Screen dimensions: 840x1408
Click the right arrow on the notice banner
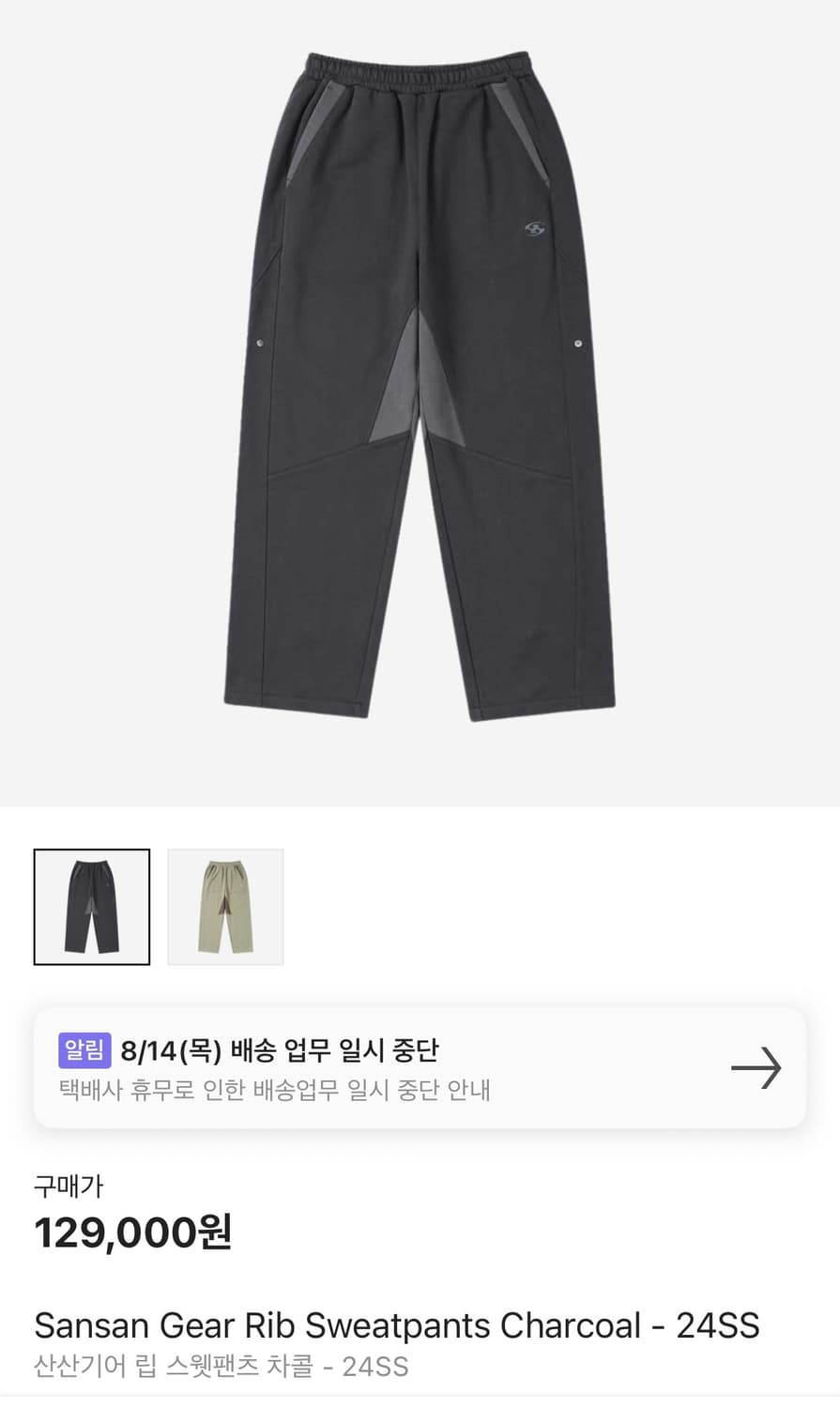756,1066
